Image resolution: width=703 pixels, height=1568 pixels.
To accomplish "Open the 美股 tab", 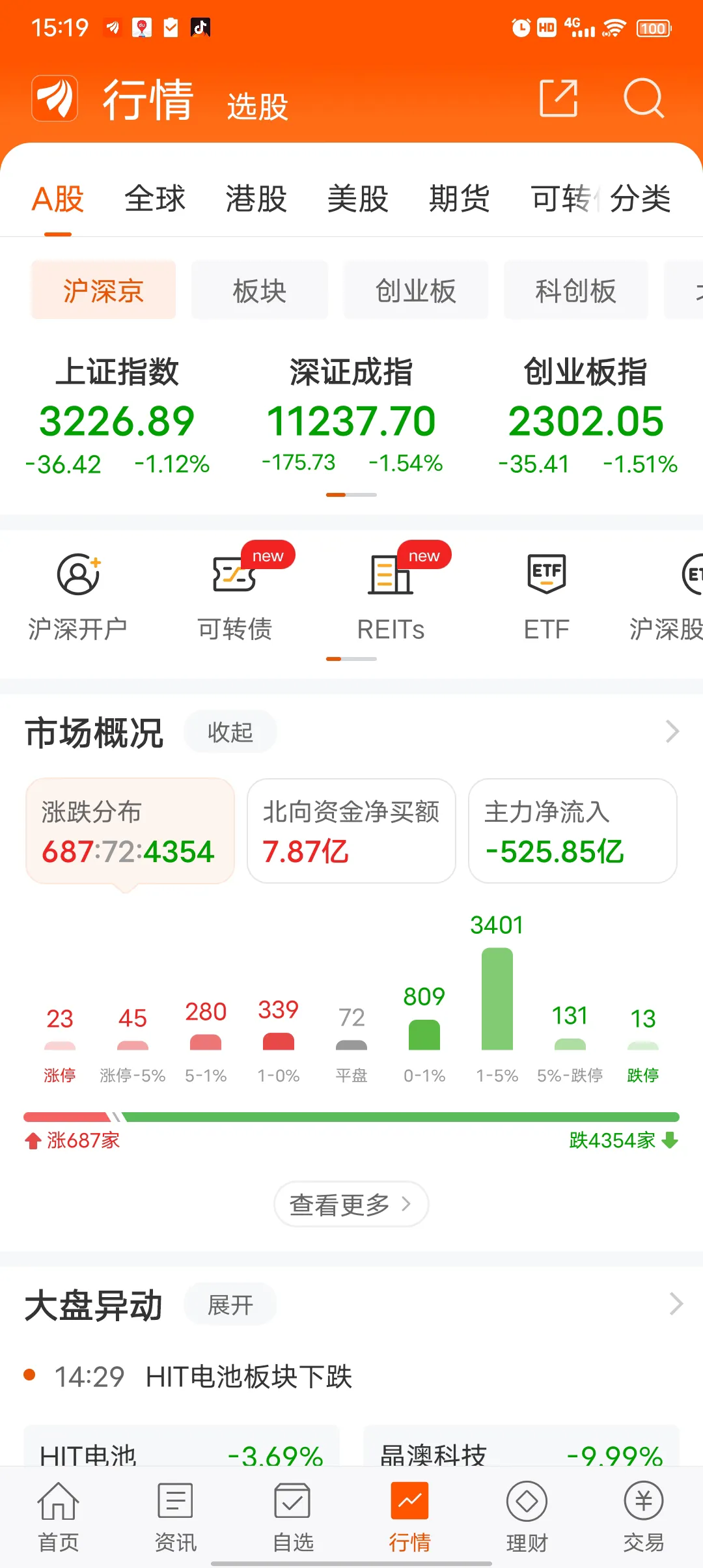I will (358, 199).
